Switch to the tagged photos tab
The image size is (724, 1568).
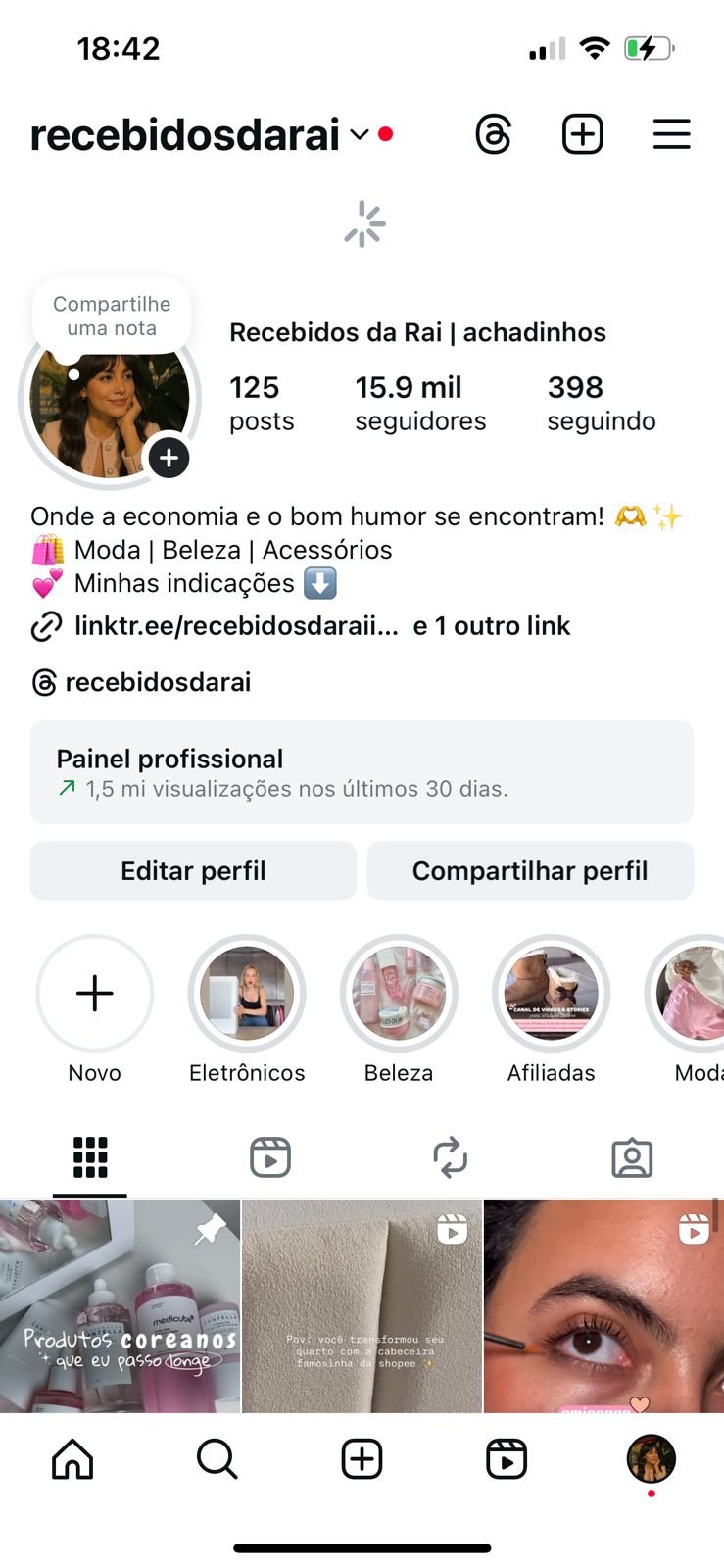632,1157
